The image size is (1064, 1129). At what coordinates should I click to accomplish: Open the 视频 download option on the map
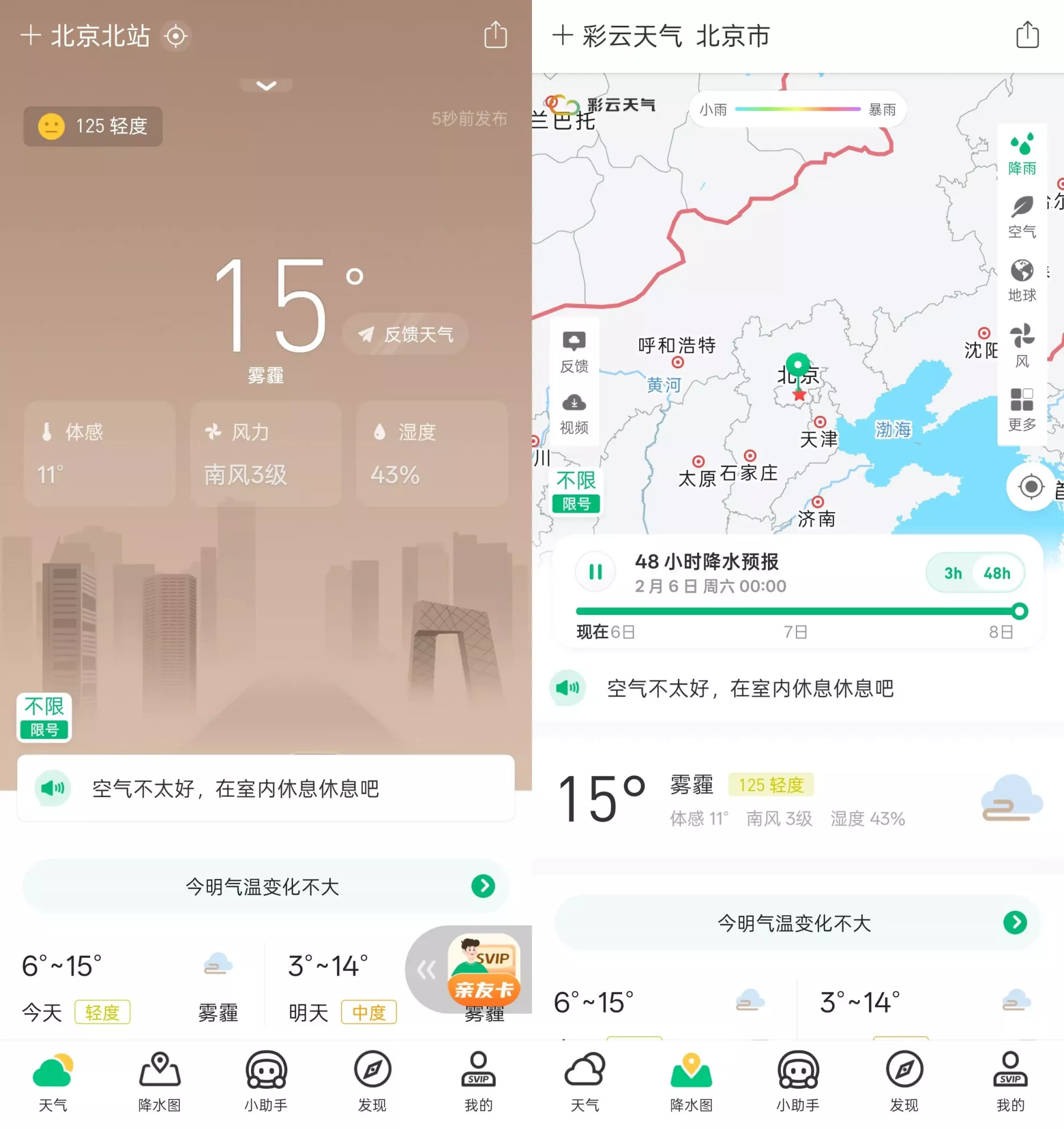point(574,413)
